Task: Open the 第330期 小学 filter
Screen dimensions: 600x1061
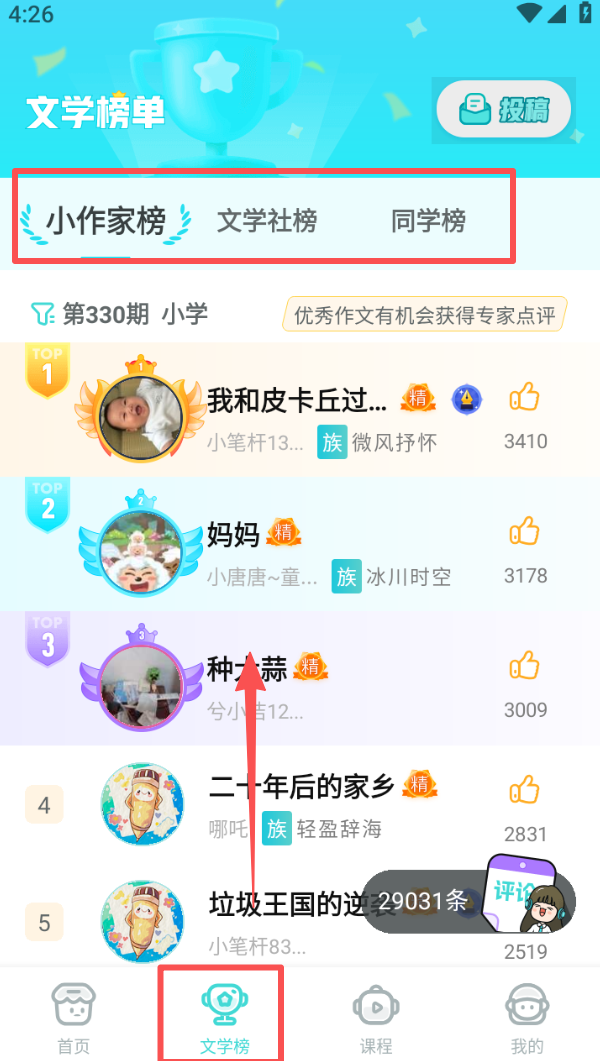Action: click(x=120, y=314)
